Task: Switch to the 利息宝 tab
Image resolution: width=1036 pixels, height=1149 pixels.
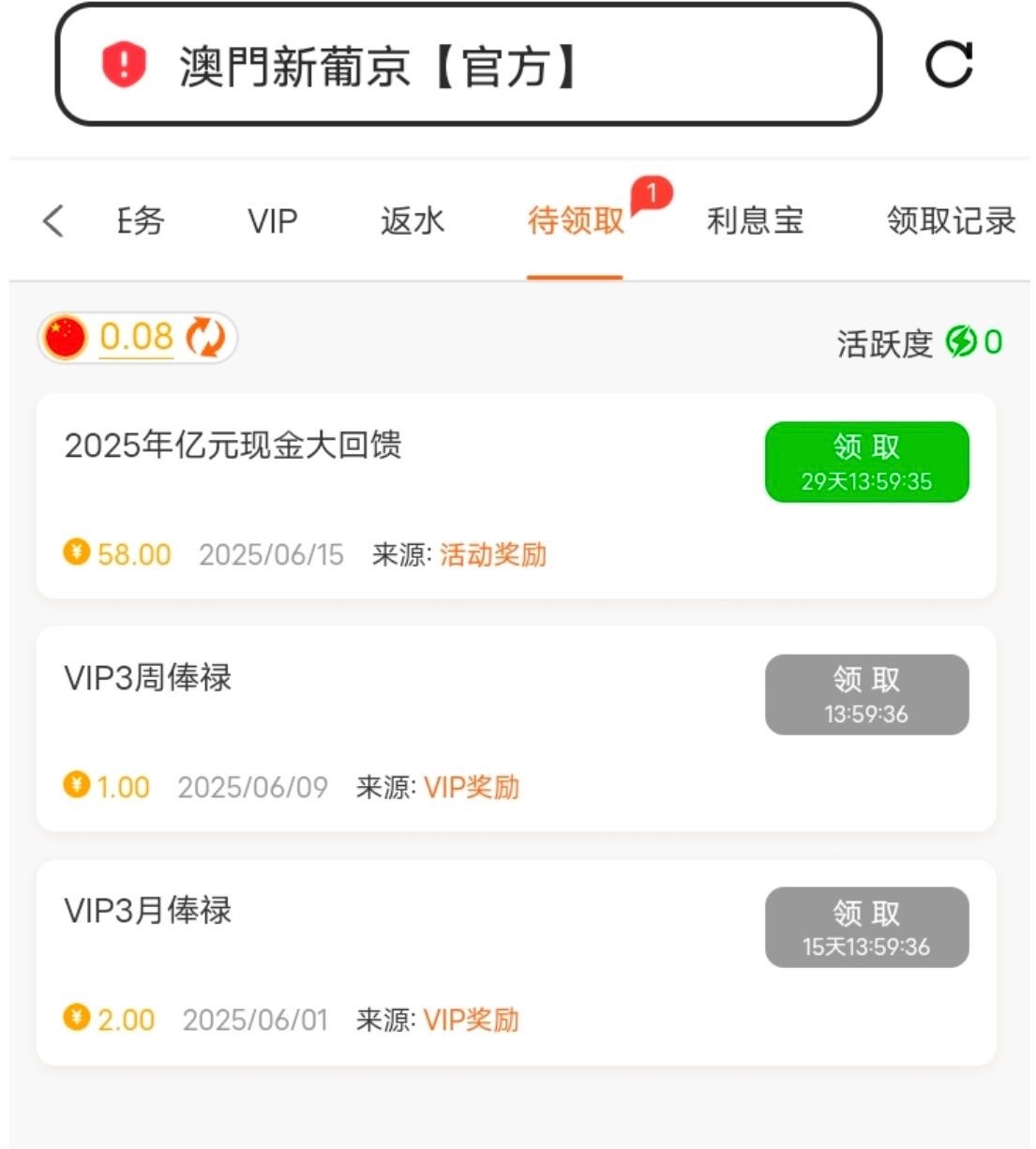Action: pyautogui.click(x=755, y=221)
